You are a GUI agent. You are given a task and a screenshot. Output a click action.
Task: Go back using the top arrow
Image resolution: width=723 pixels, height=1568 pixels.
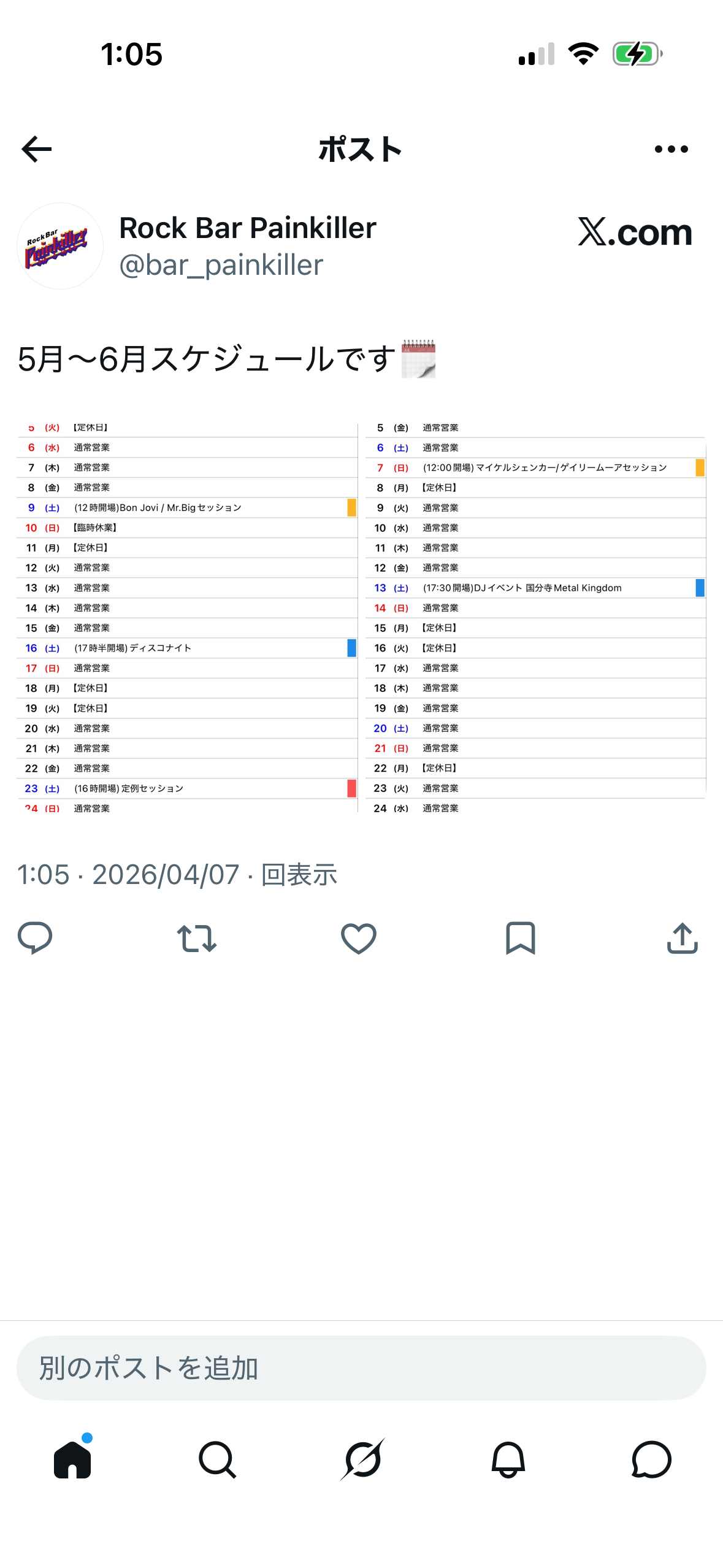tap(36, 149)
